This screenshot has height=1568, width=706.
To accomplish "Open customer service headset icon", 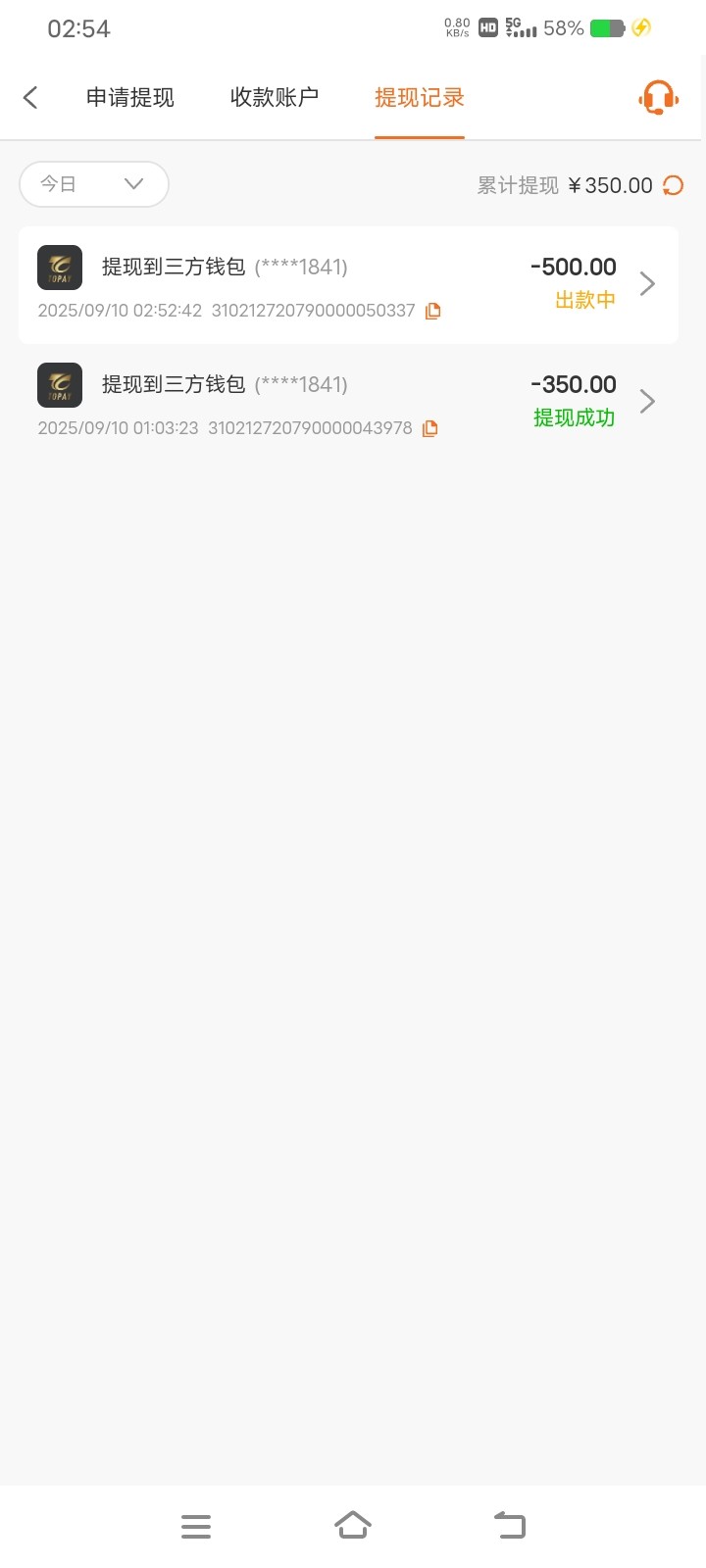I will (x=659, y=98).
